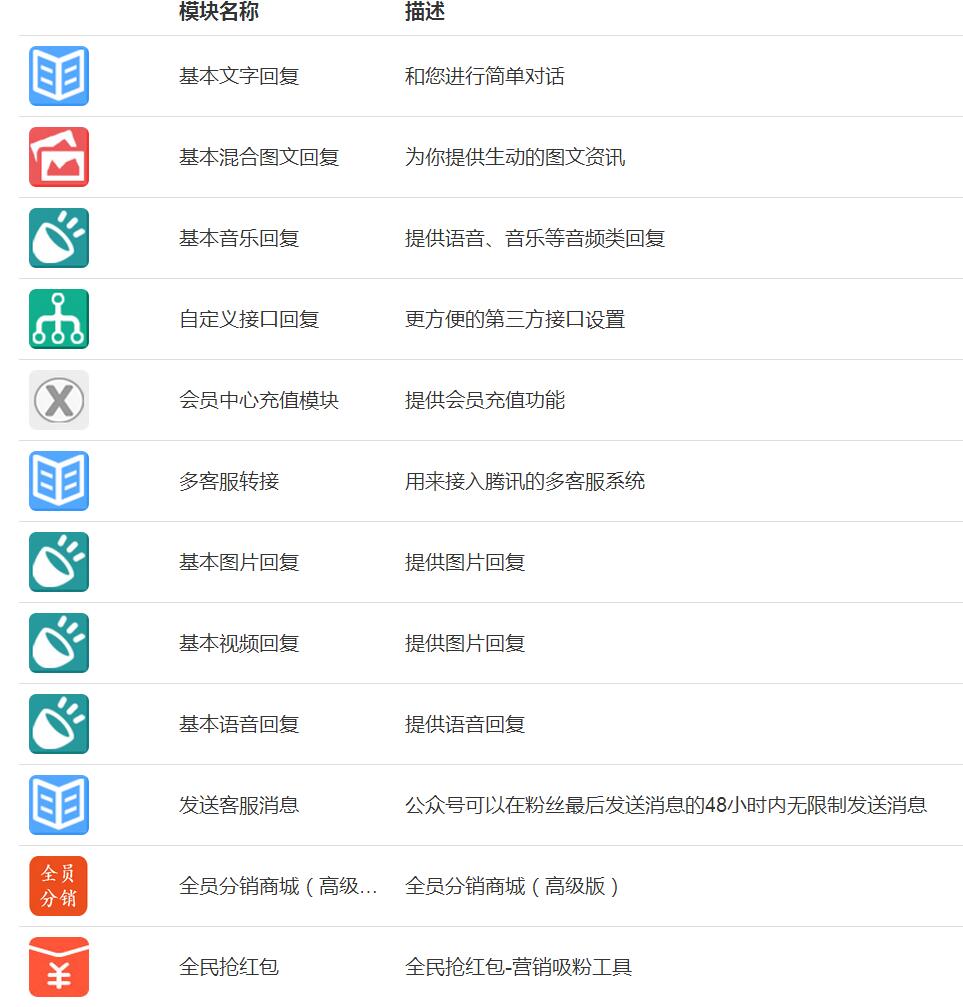The image size is (963, 1007).
Task: Select the 基本混合图文回复 red picture icon
Action: 58,158
